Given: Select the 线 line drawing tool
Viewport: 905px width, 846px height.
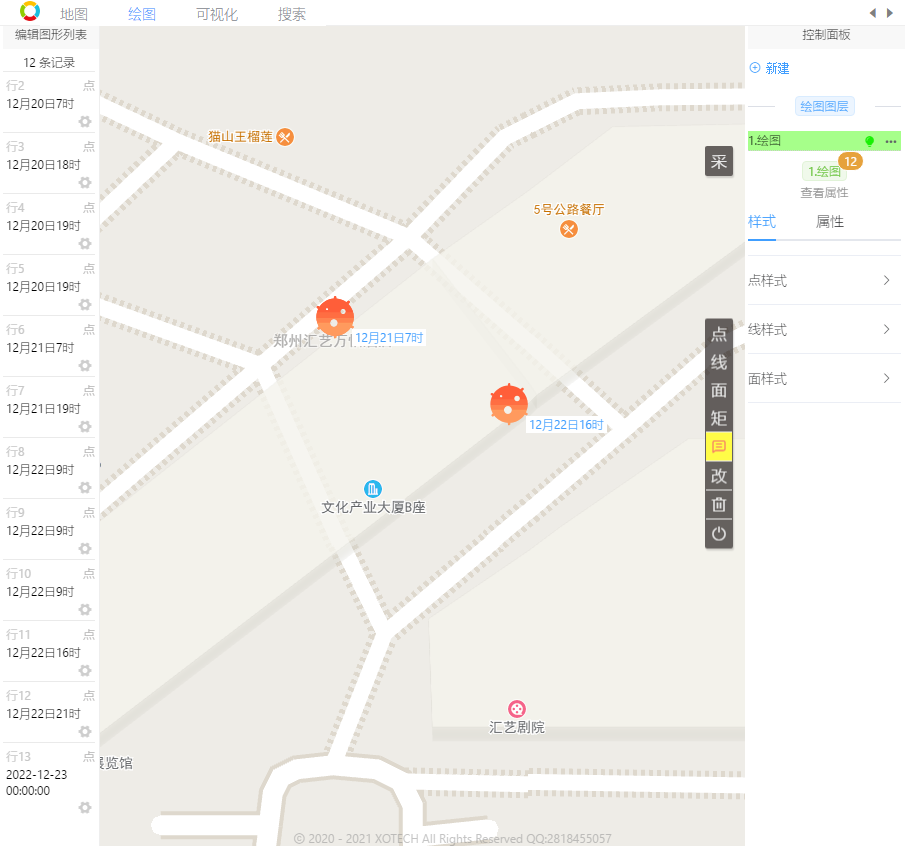Looking at the screenshot, I should (718, 362).
